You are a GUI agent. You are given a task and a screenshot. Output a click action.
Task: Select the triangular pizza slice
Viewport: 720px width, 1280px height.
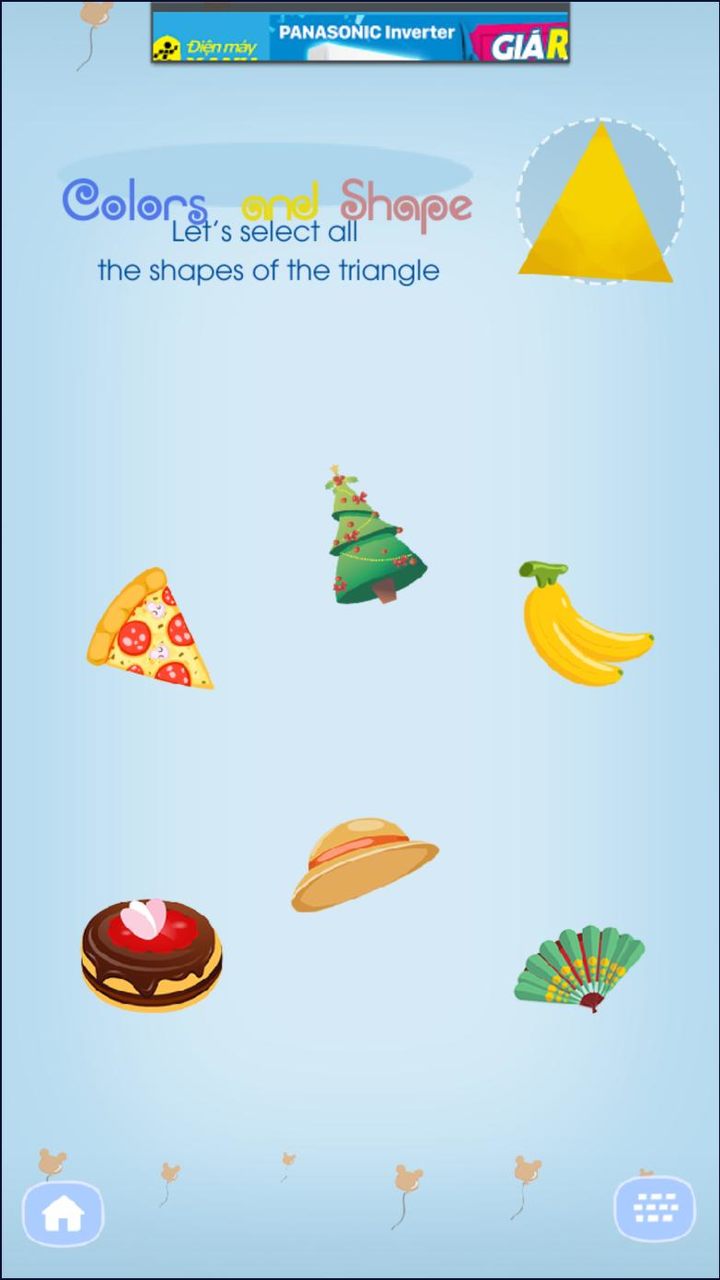[x=150, y=630]
